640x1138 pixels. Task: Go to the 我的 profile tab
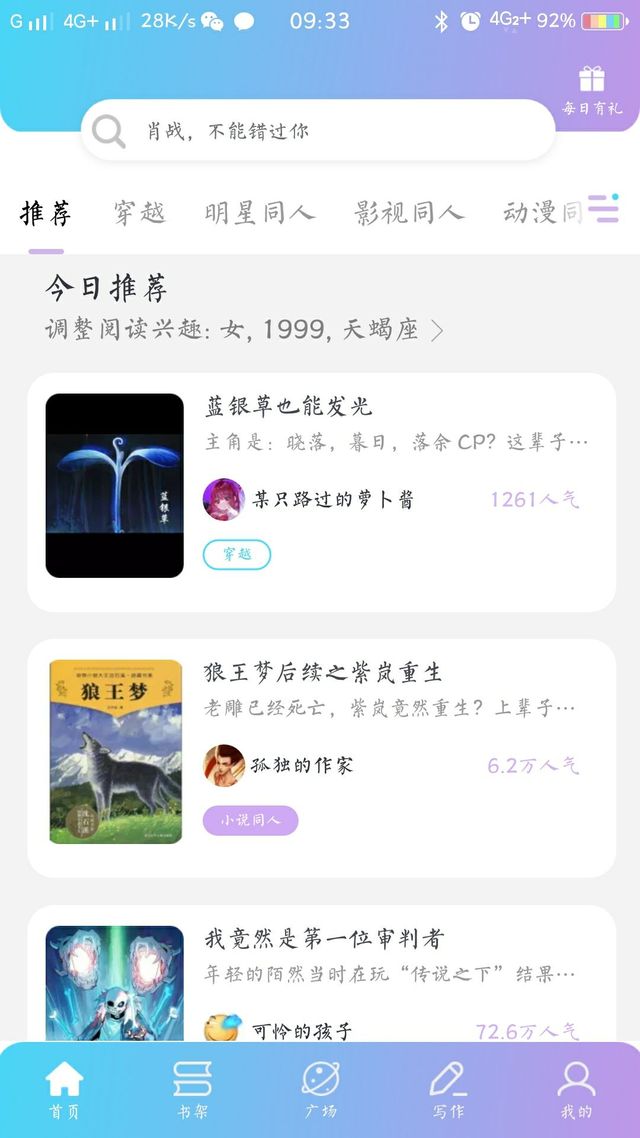pos(576,1090)
